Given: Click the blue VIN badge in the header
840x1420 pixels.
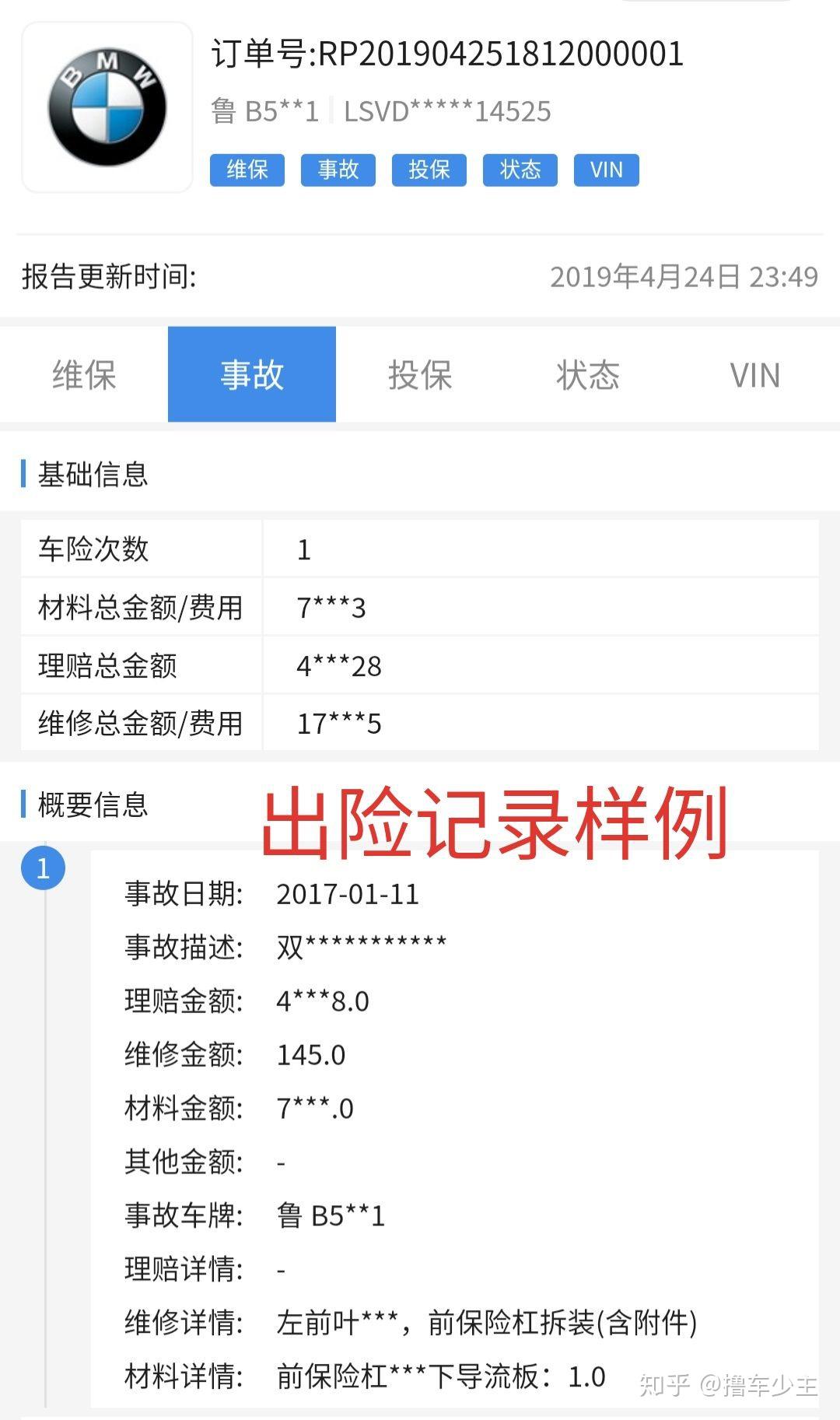Looking at the screenshot, I should click(x=607, y=170).
